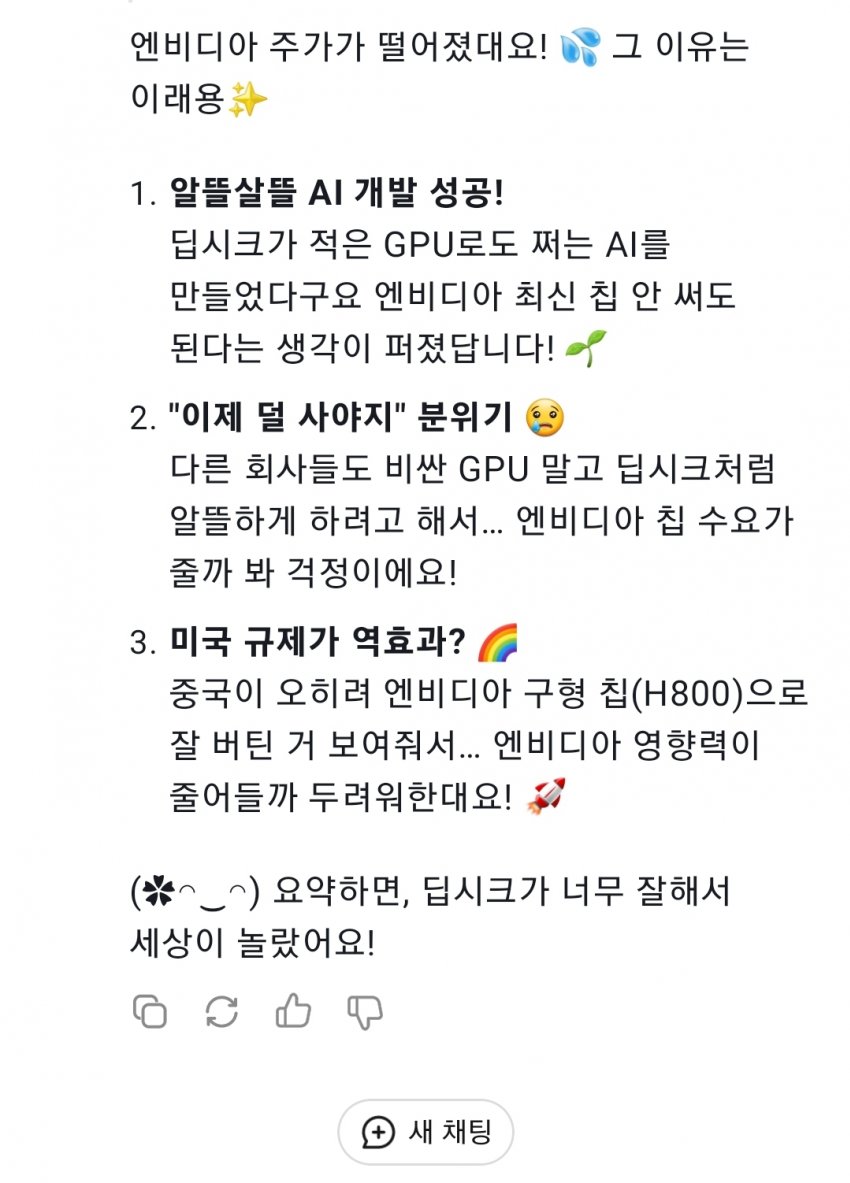Give the response a thumbs up
Screen dimensions: 850x1183
click(293, 1011)
